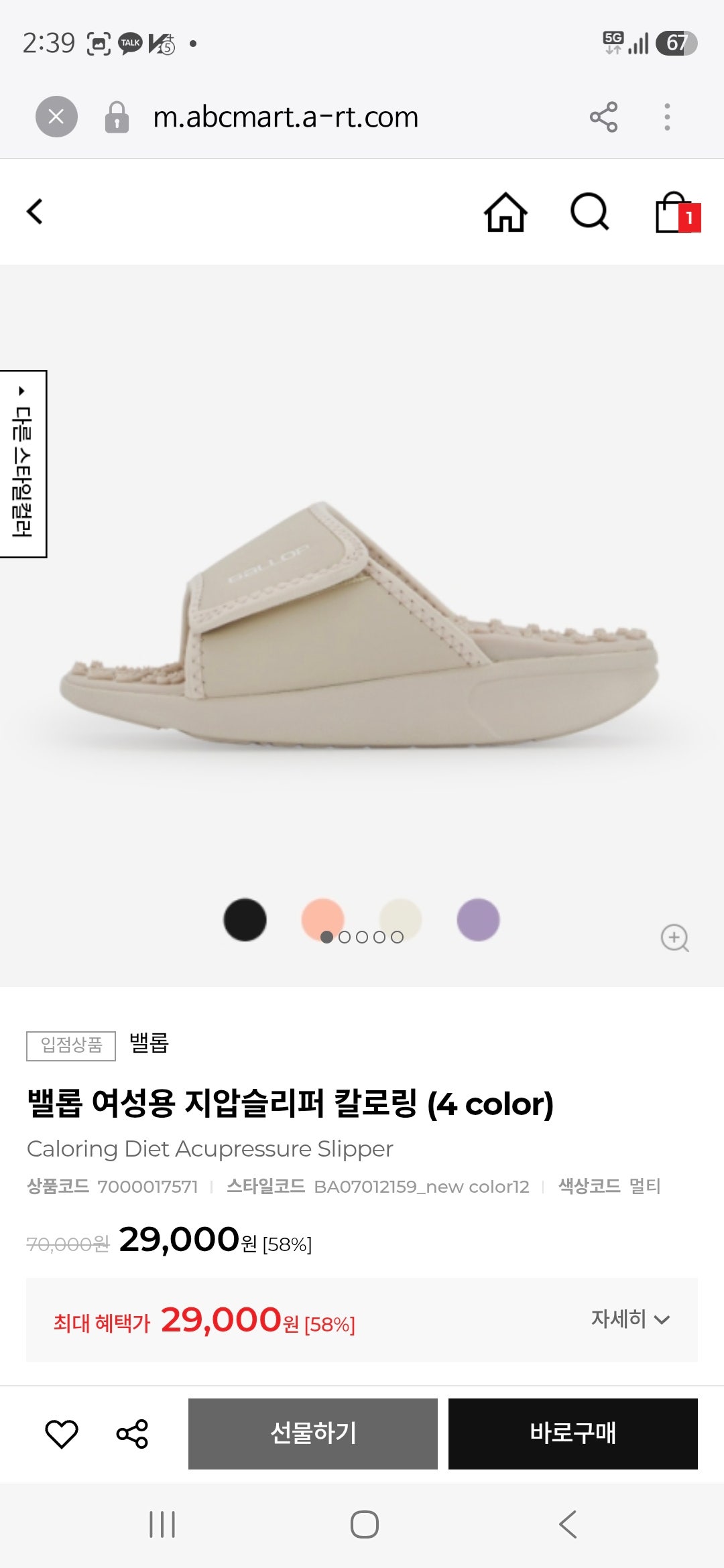Go back using the back arrow
The height and width of the screenshot is (1568, 724).
click(x=34, y=210)
